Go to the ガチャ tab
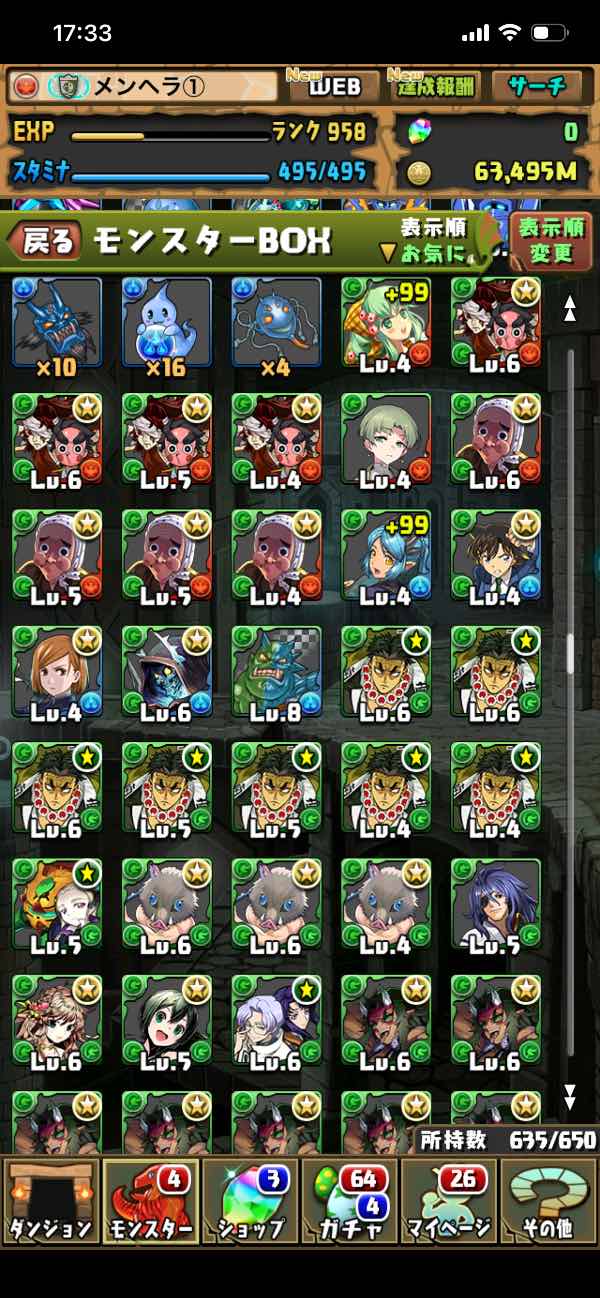600x1298 pixels. pos(350,1200)
